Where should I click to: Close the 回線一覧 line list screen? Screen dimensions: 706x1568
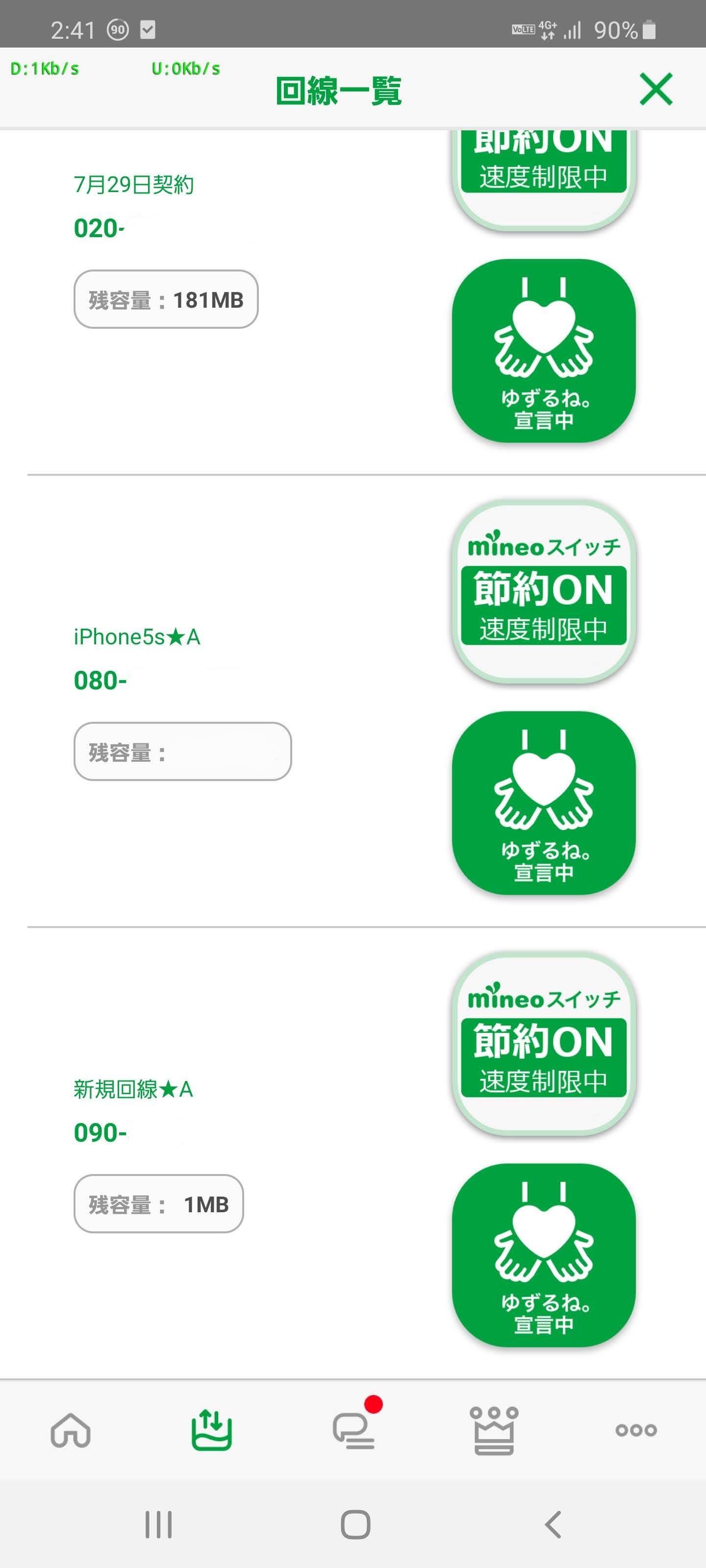coord(656,90)
